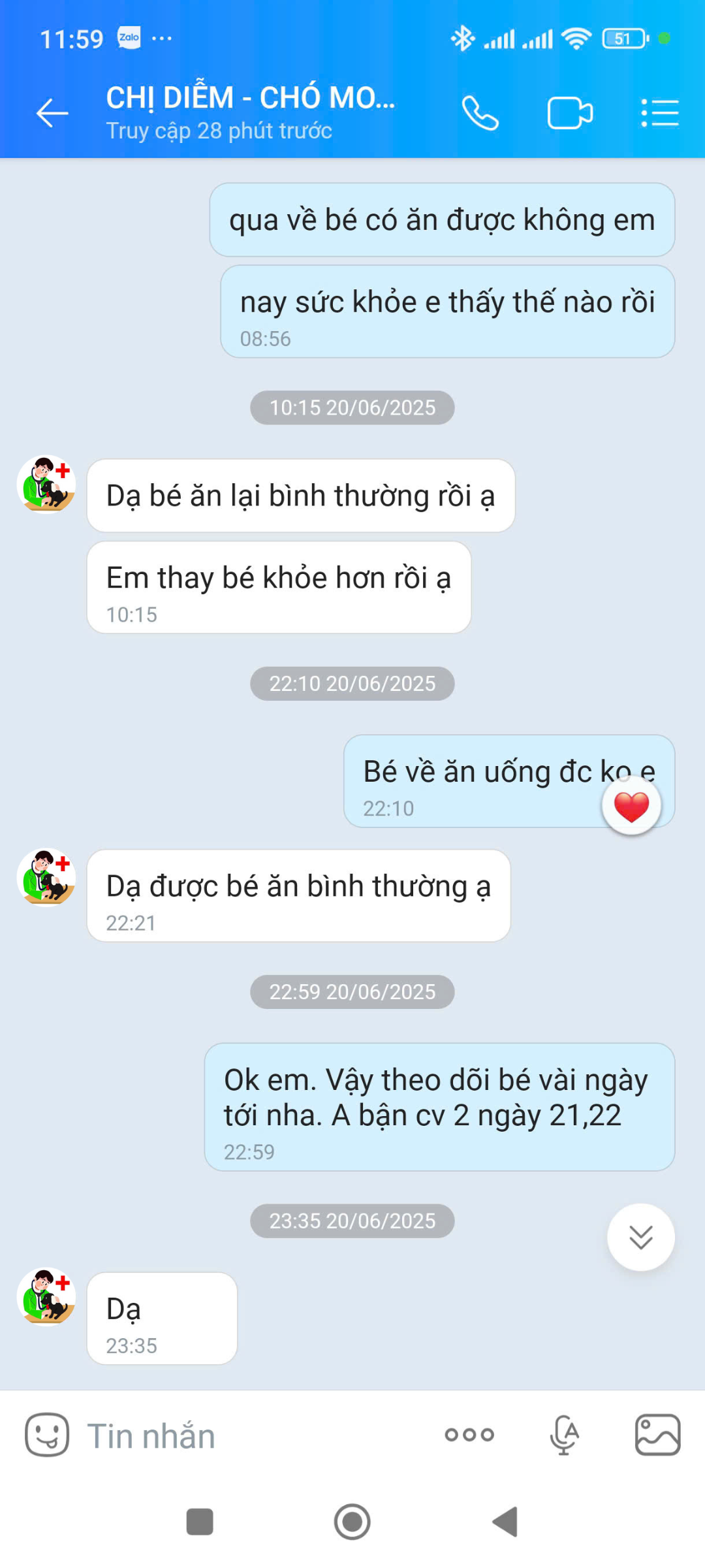Record a voice message

tap(564, 1435)
